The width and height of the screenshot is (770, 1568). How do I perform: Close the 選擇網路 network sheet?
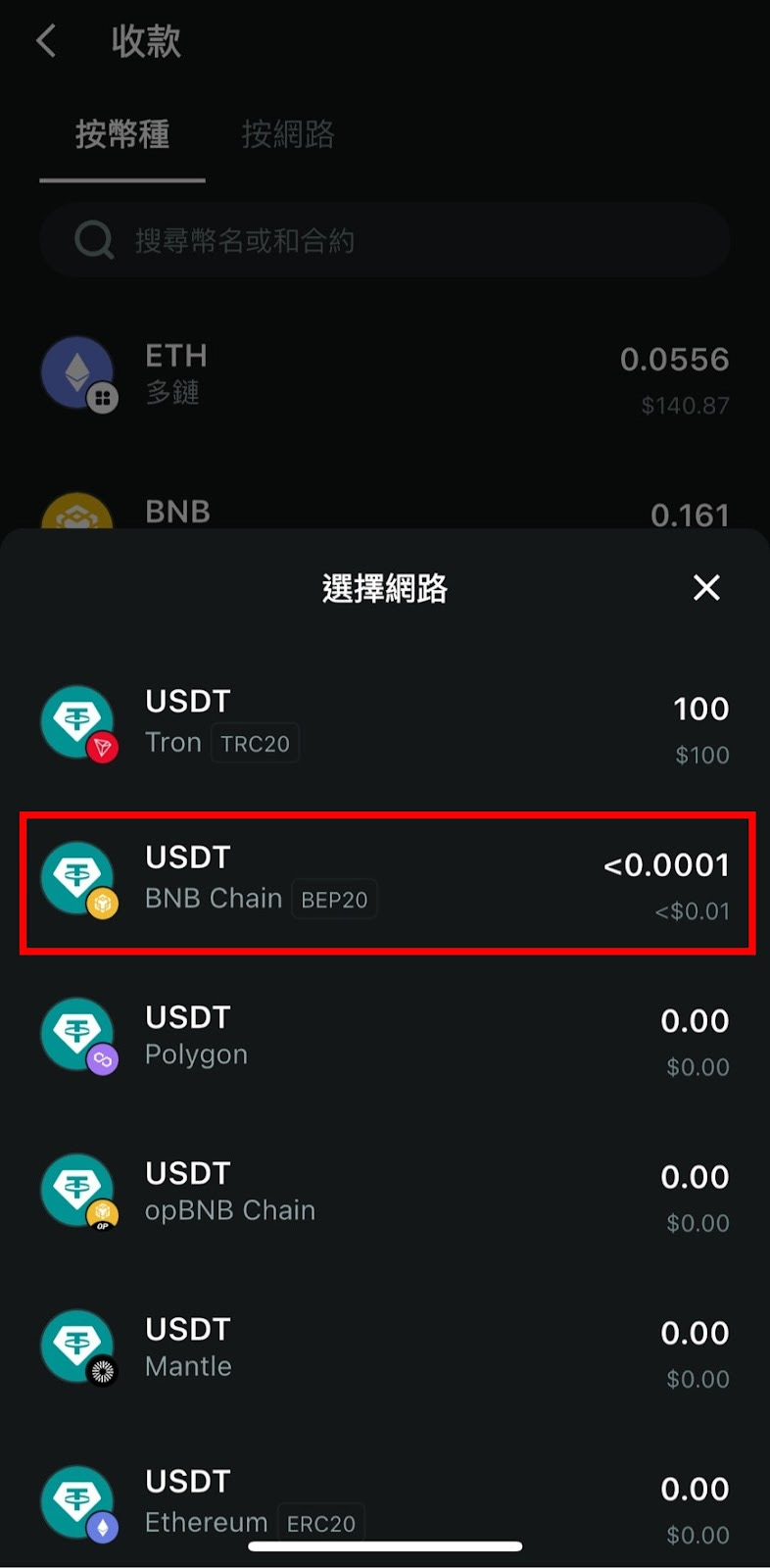(x=706, y=588)
